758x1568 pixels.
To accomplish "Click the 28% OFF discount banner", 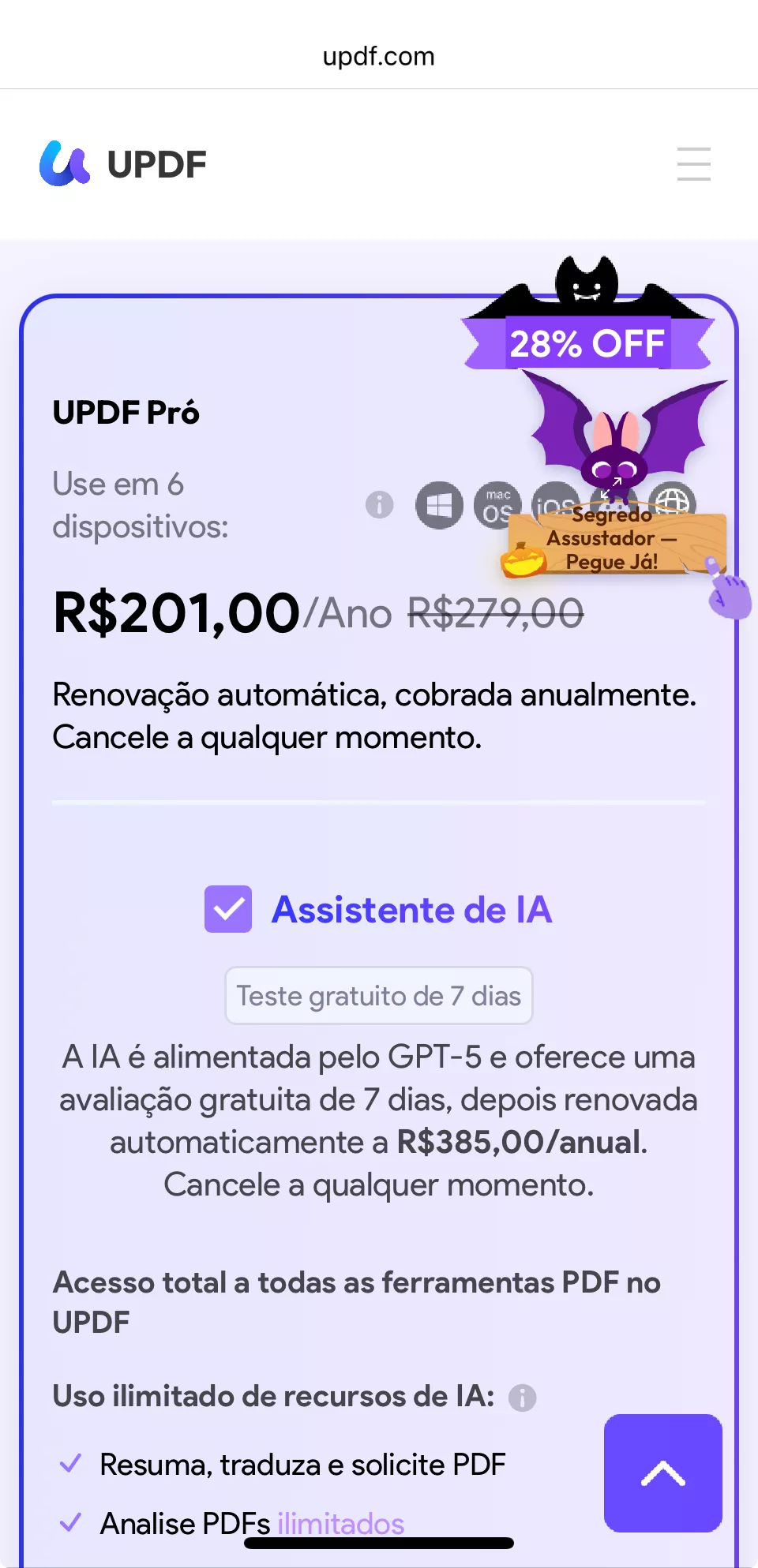I will (587, 342).
